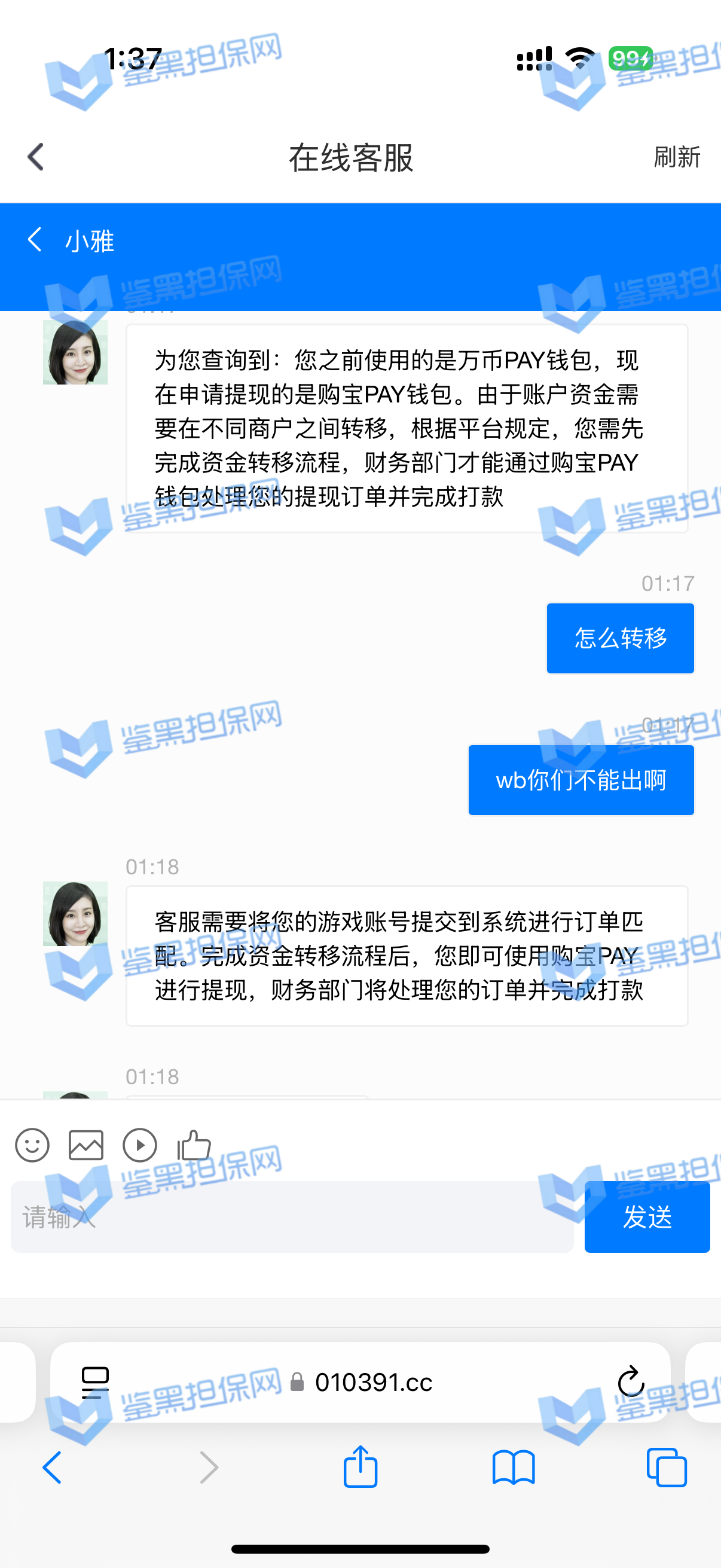
Task: Go back from the 在线客服 page
Action: click(x=36, y=157)
